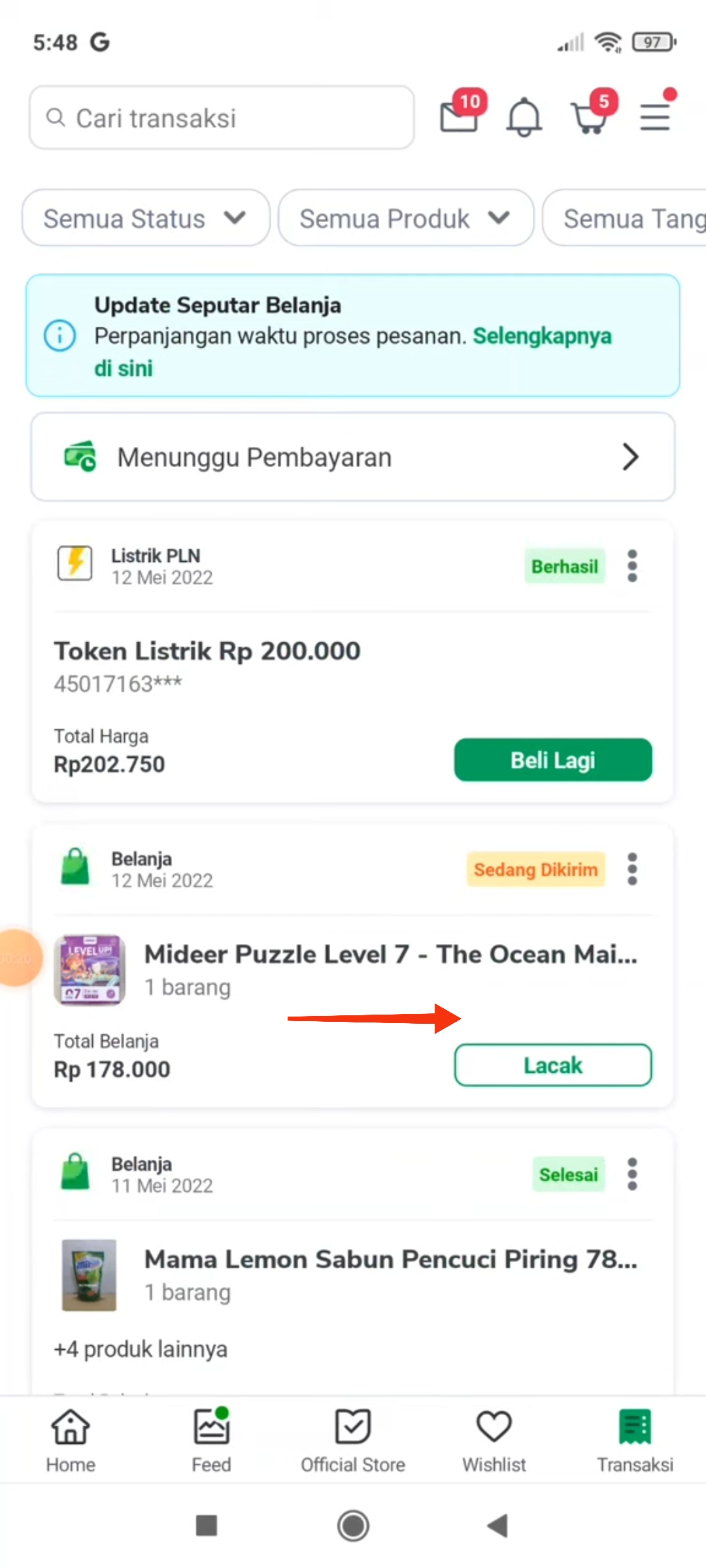The height and width of the screenshot is (1568, 706).
Task: Open the Selengkapnya di sini link
Action: point(541,336)
